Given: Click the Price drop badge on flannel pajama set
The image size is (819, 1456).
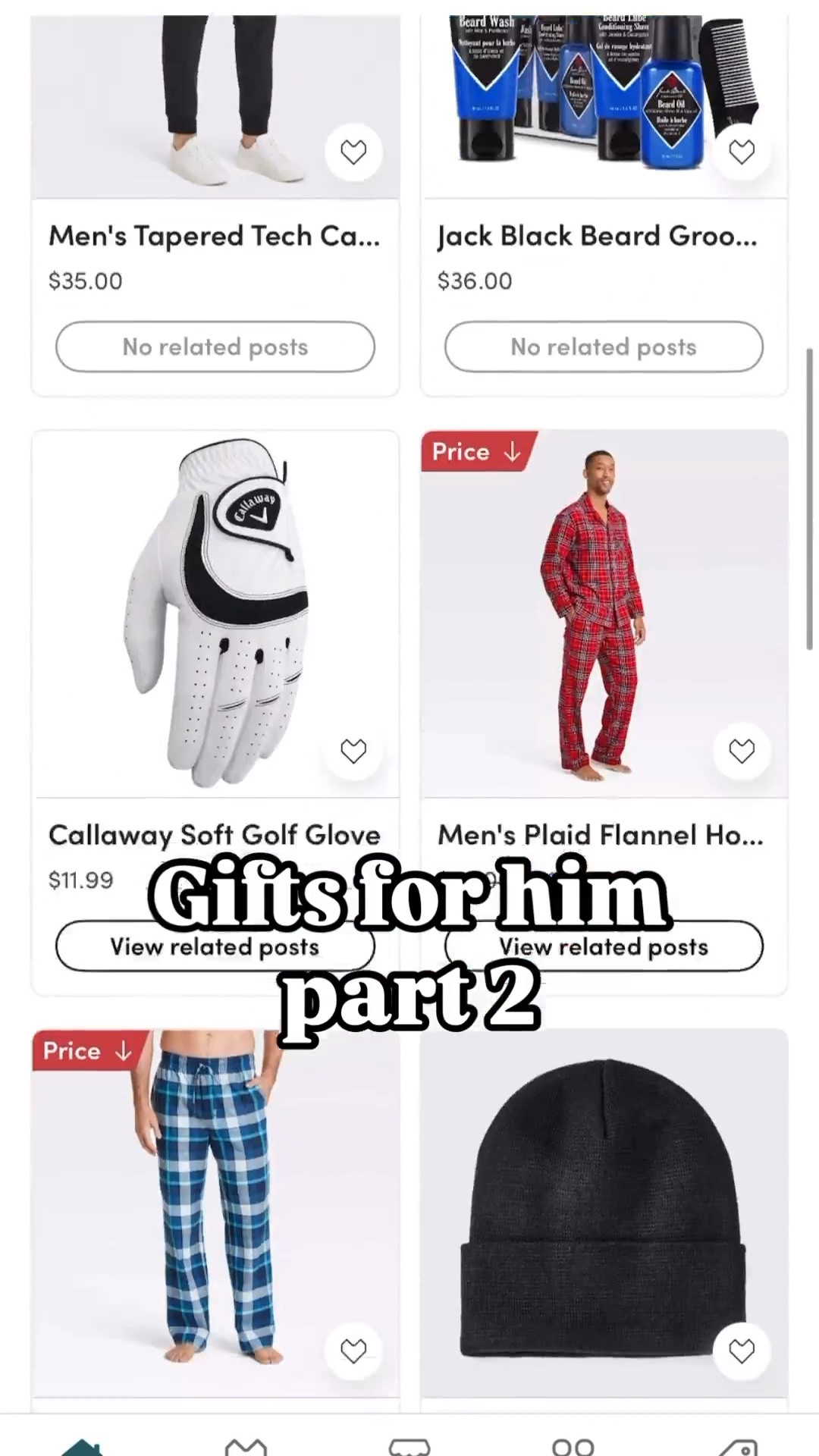Looking at the screenshot, I should (x=479, y=452).
